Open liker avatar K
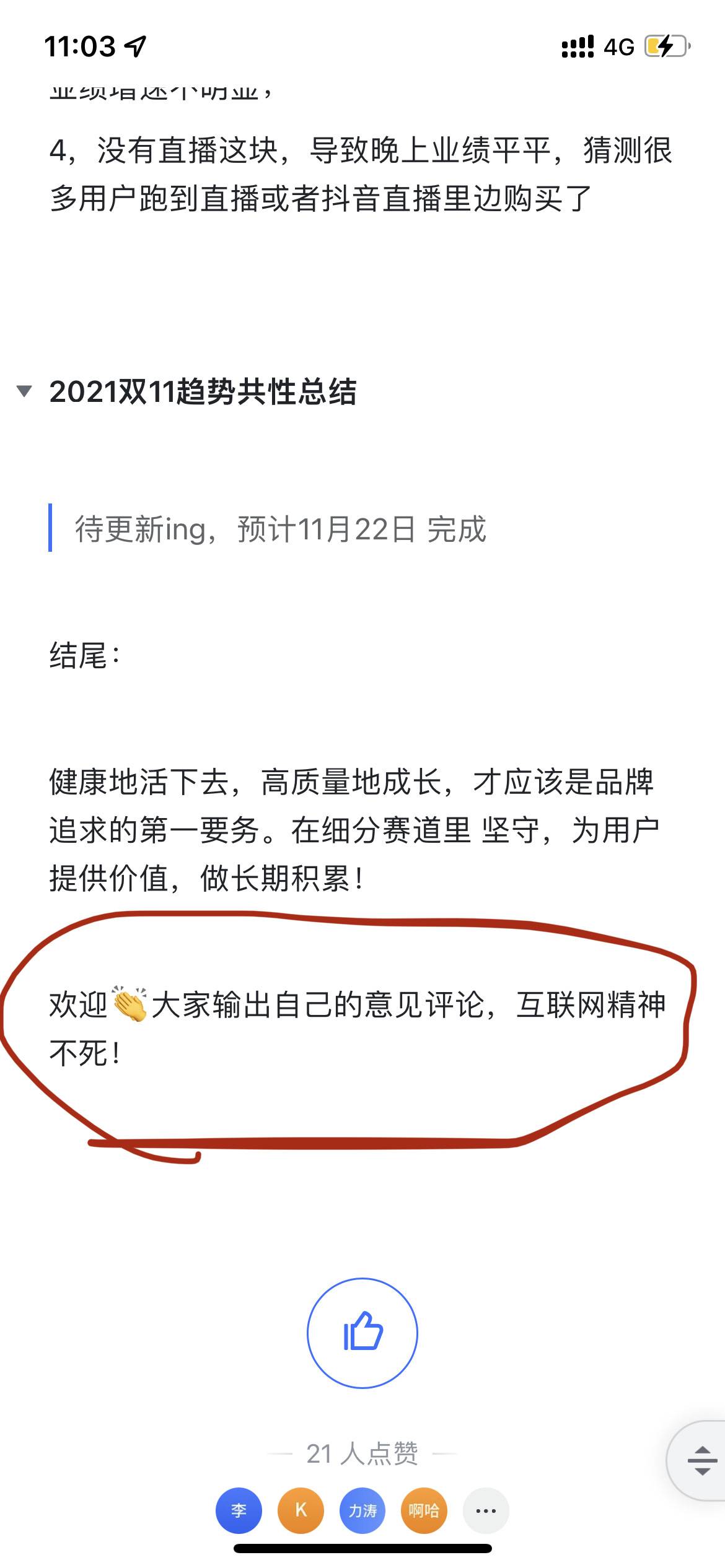 pos(301,1510)
